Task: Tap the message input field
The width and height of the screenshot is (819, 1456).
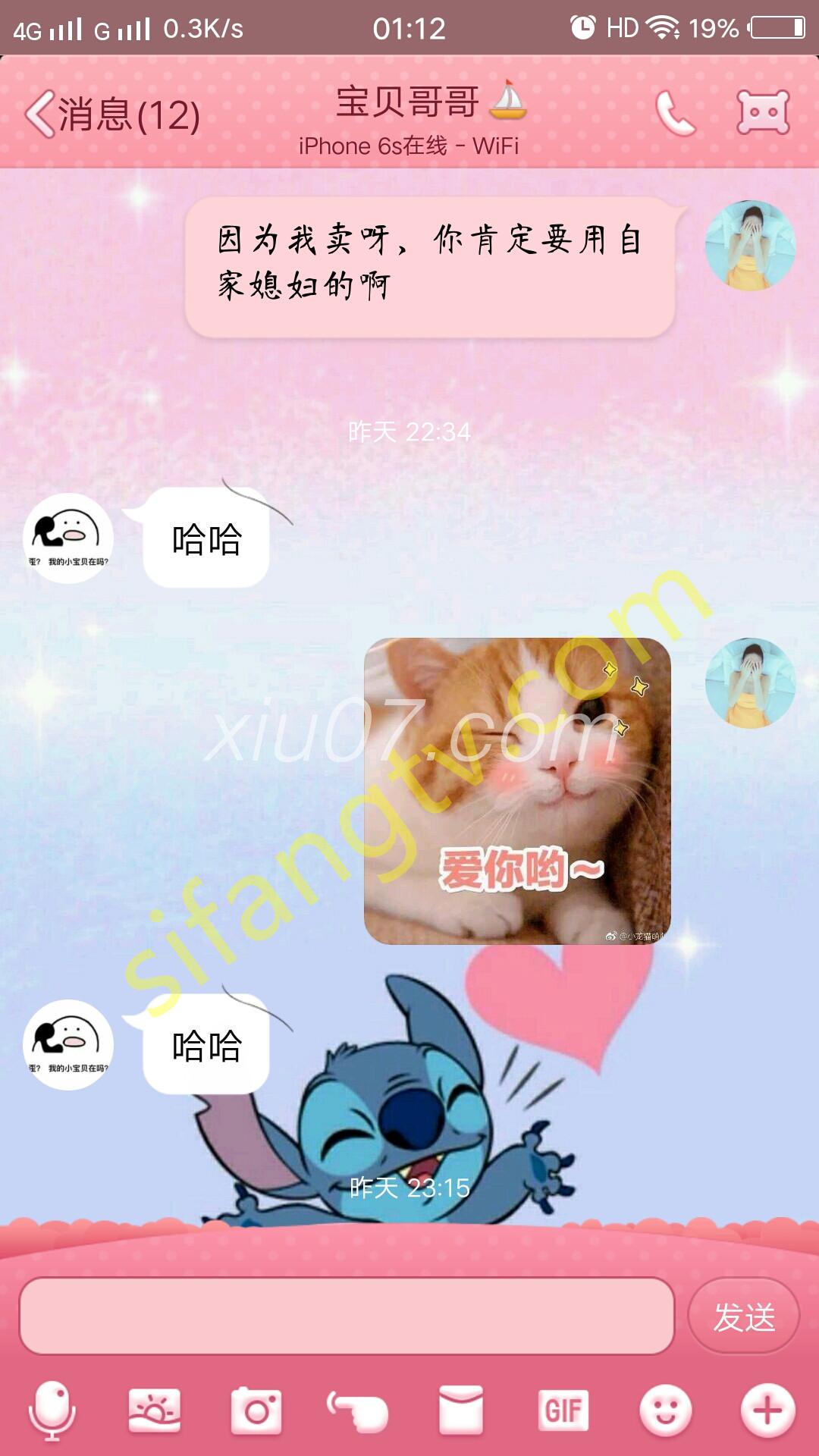Action: coord(347,1316)
